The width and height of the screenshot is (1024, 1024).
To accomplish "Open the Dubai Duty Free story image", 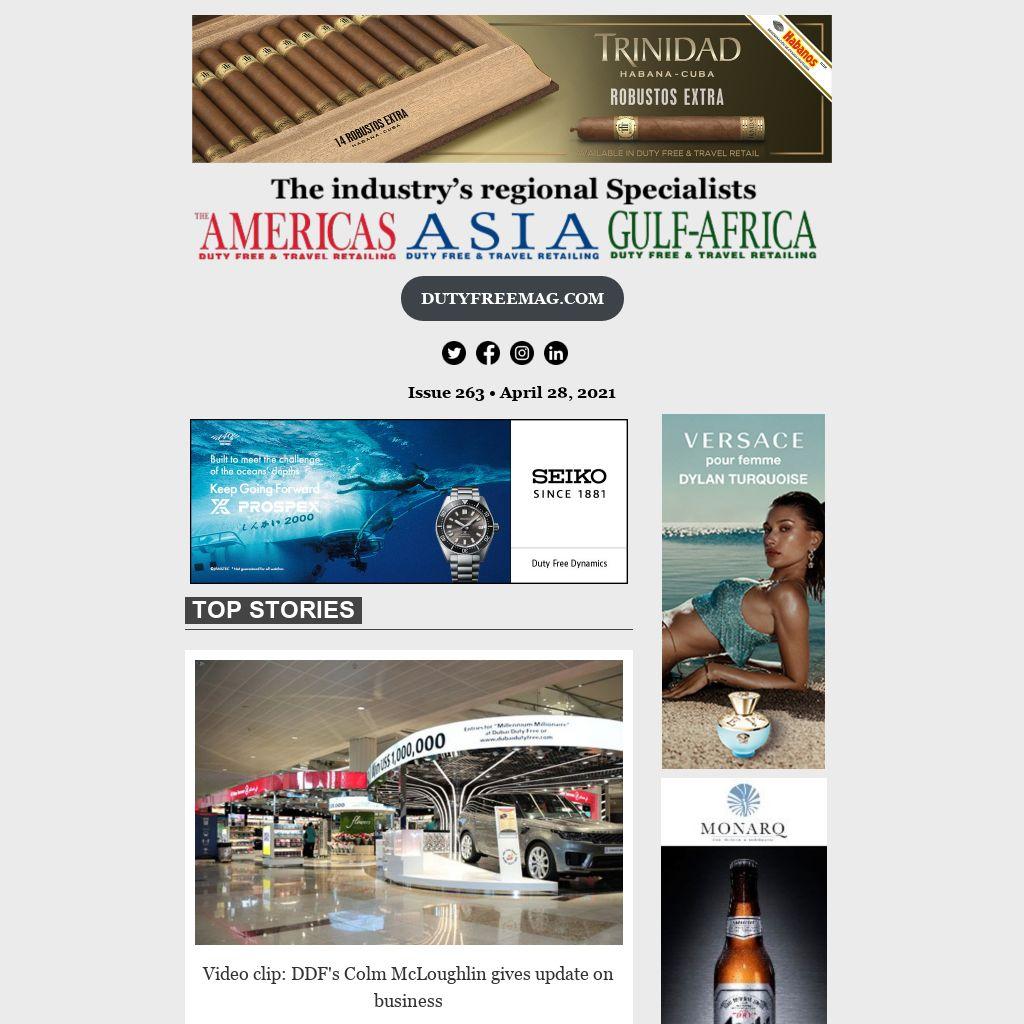I will (409, 802).
